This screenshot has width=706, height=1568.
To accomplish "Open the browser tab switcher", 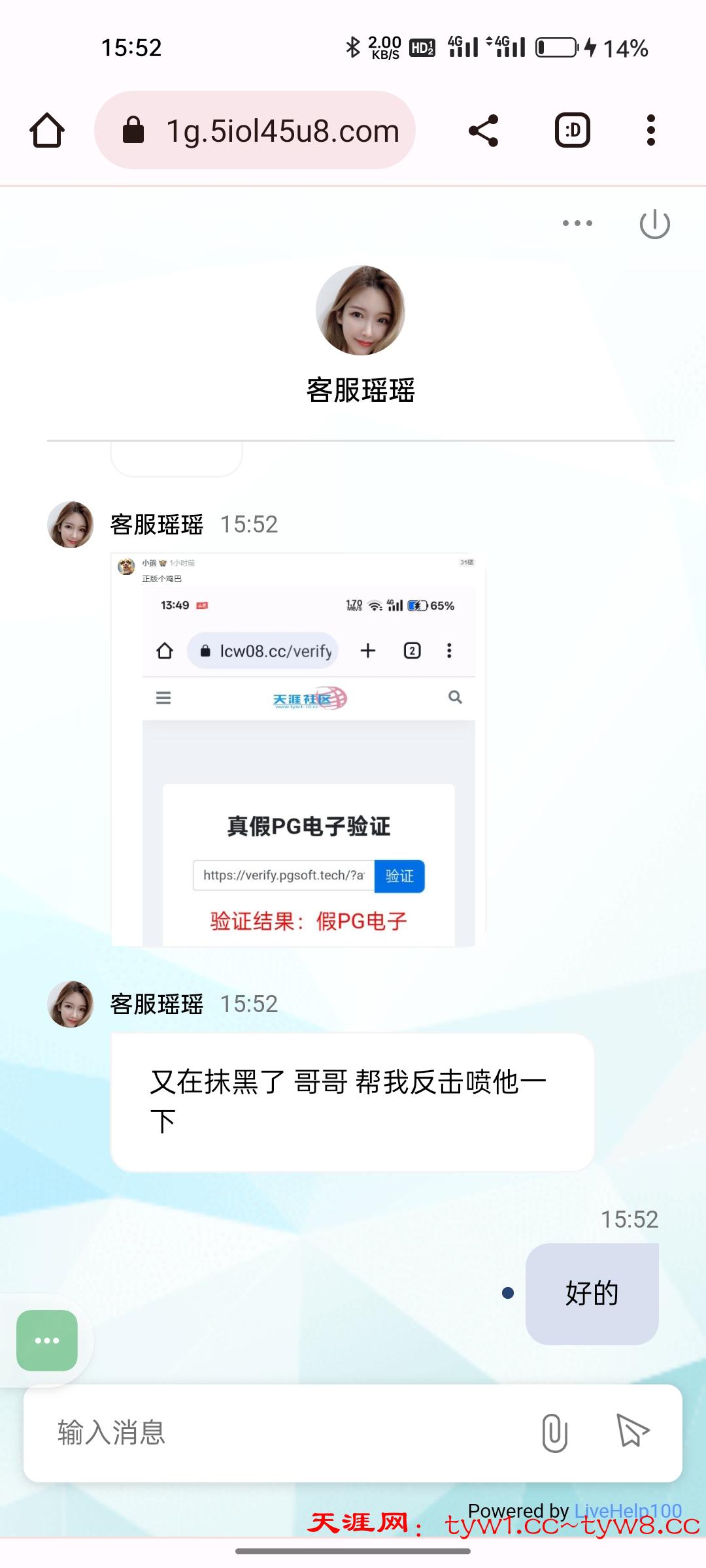I will point(573,130).
